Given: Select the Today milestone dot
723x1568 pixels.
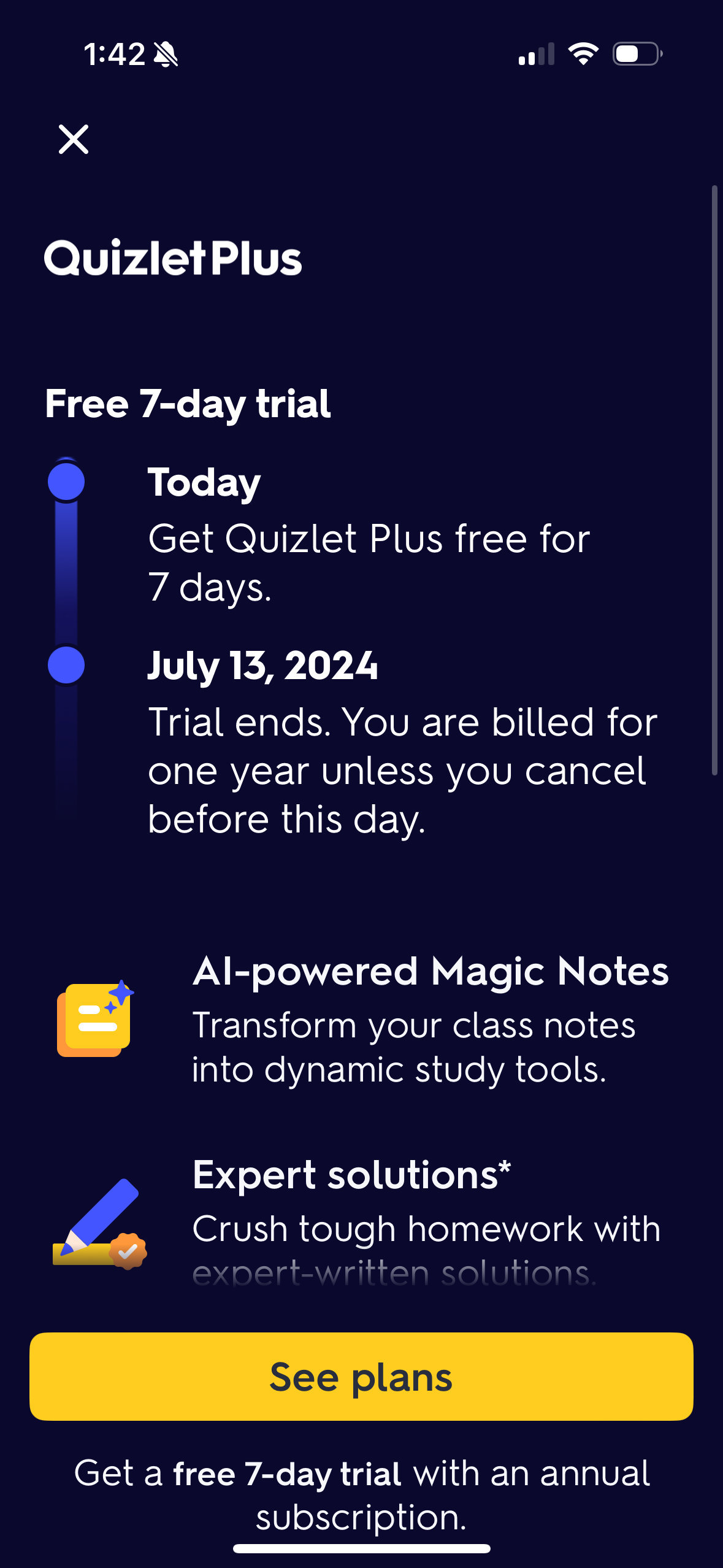Looking at the screenshot, I should 66,482.
